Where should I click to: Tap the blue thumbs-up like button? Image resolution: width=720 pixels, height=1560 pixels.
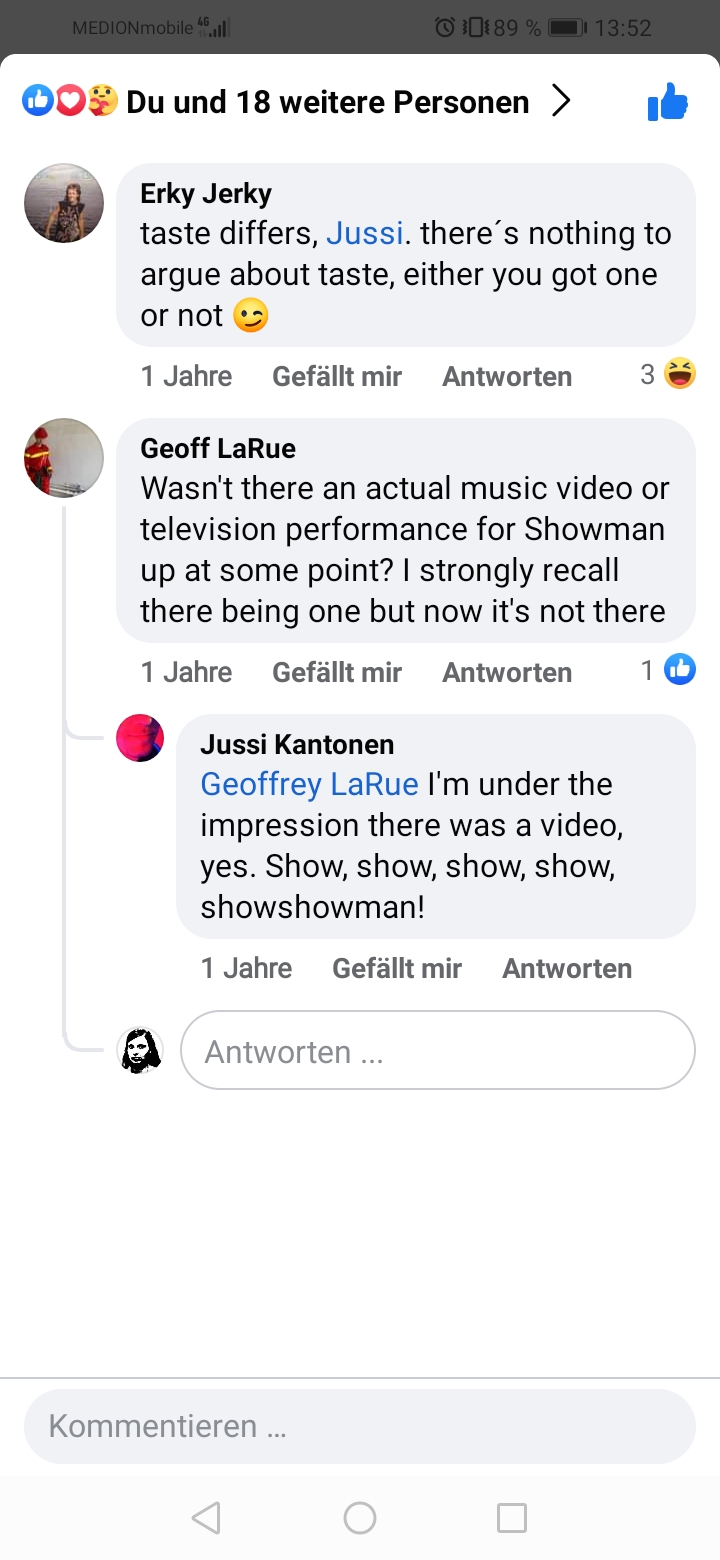point(667,102)
